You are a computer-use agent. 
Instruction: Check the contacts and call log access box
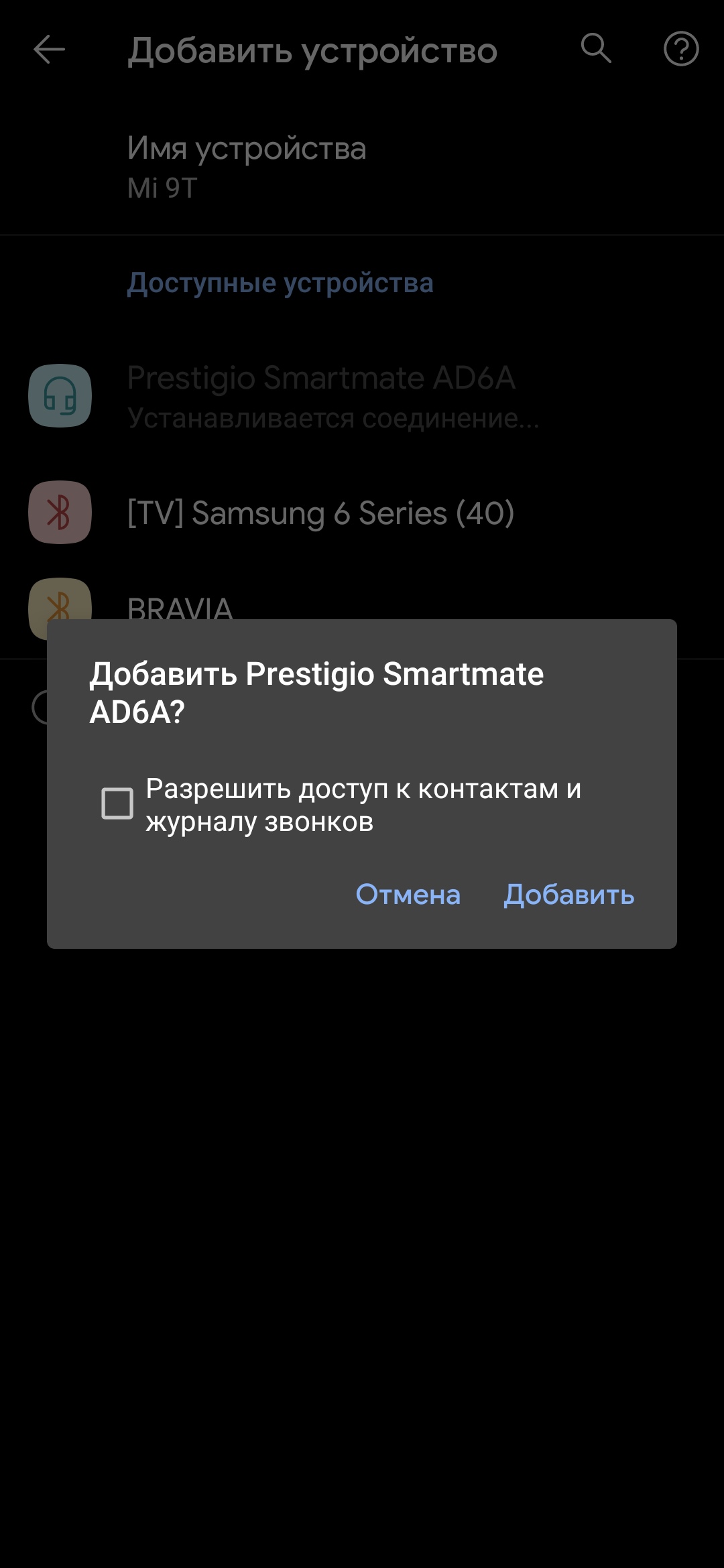coord(117,803)
